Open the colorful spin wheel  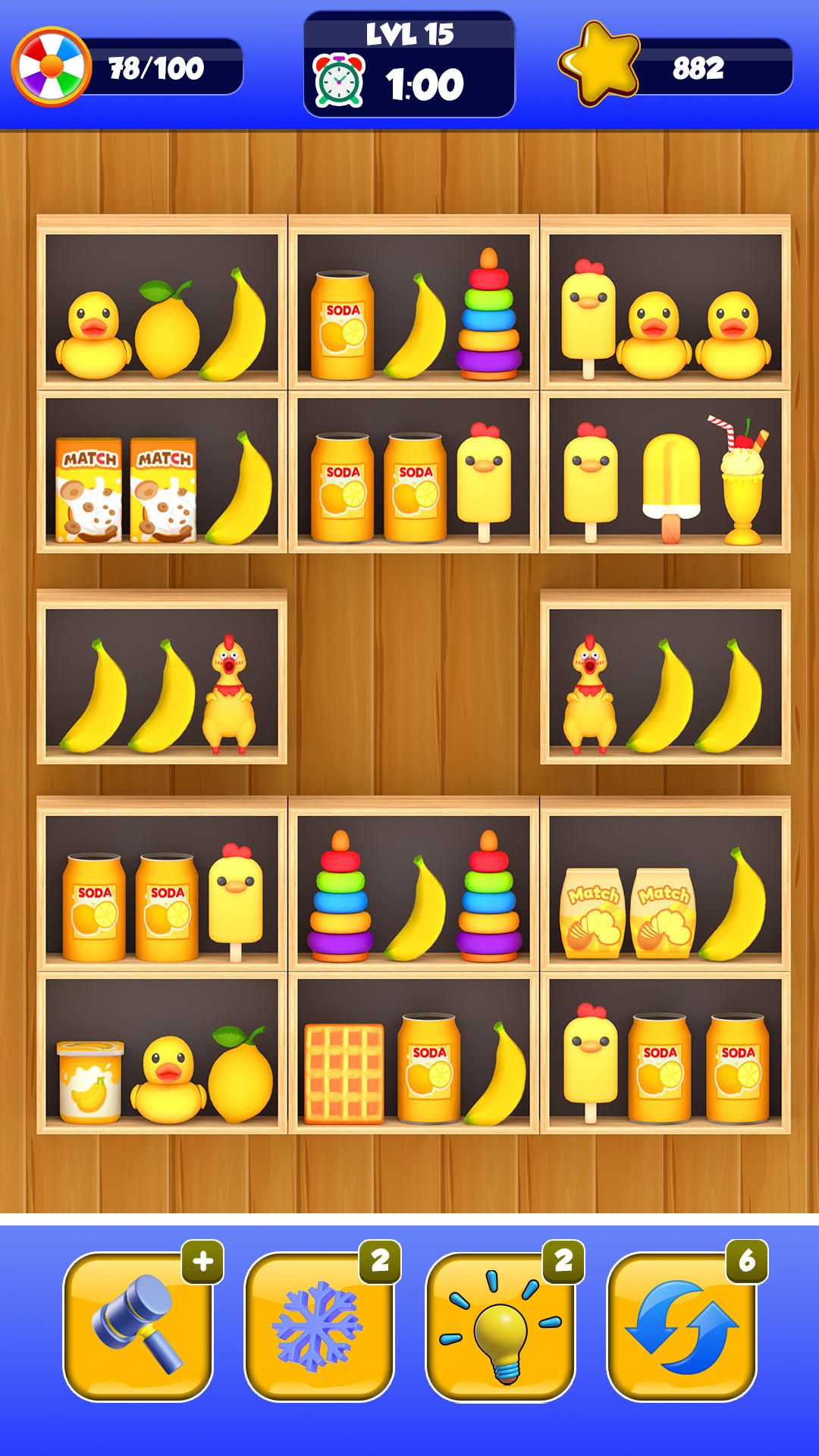pos(52,67)
